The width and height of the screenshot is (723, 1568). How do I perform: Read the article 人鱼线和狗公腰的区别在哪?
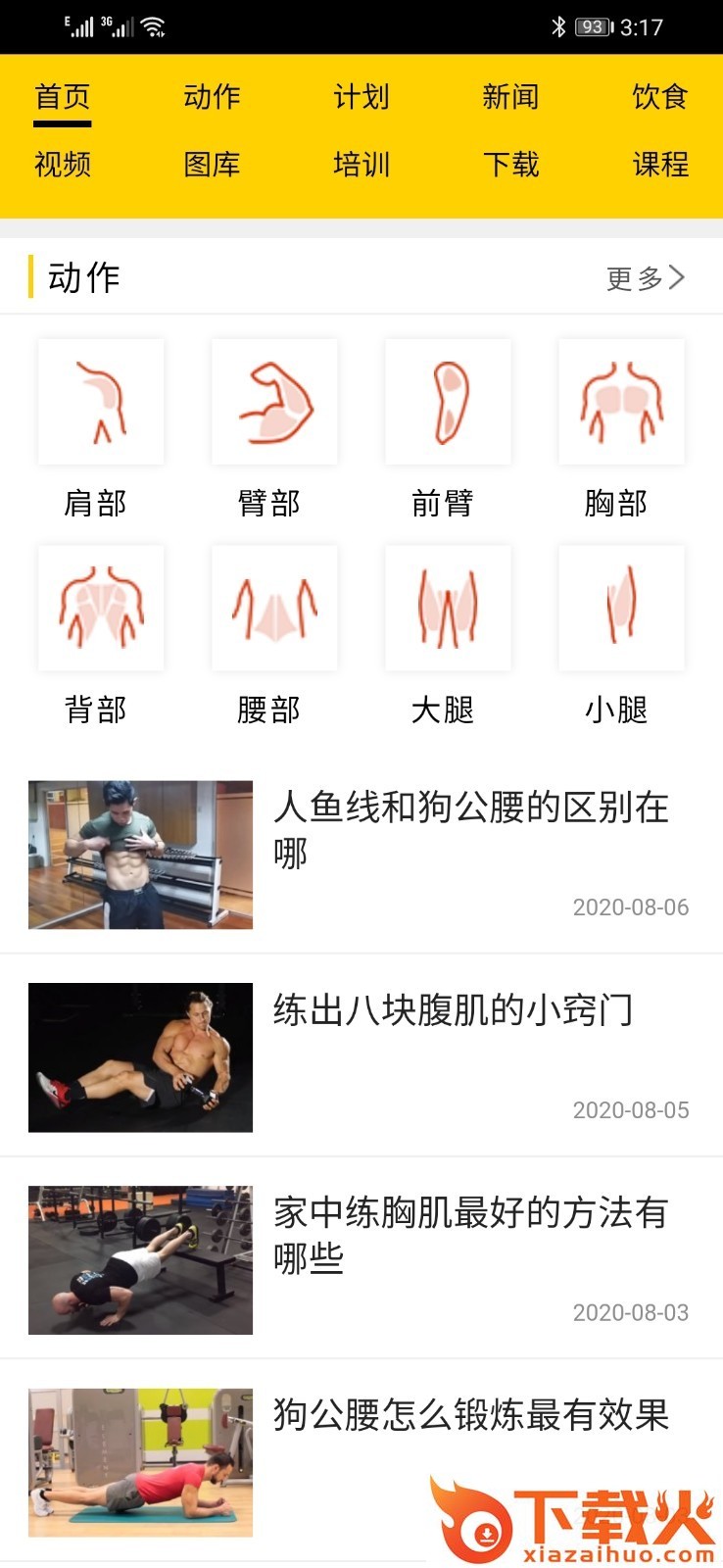click(x=470, y=829)
